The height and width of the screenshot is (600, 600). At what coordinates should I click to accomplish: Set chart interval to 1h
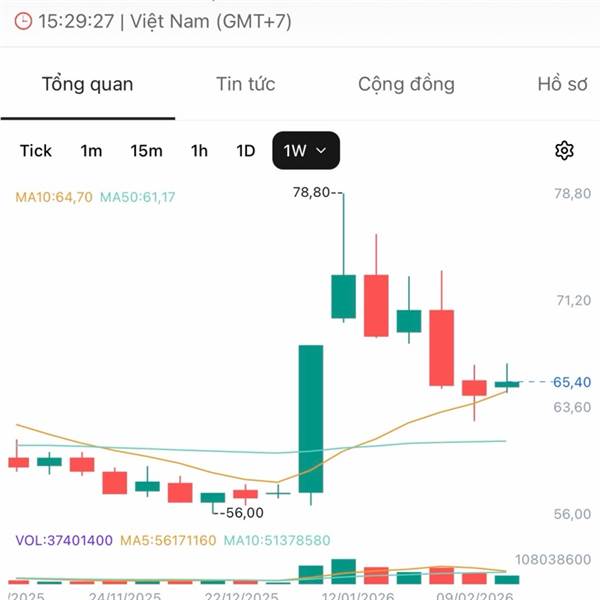199,151
